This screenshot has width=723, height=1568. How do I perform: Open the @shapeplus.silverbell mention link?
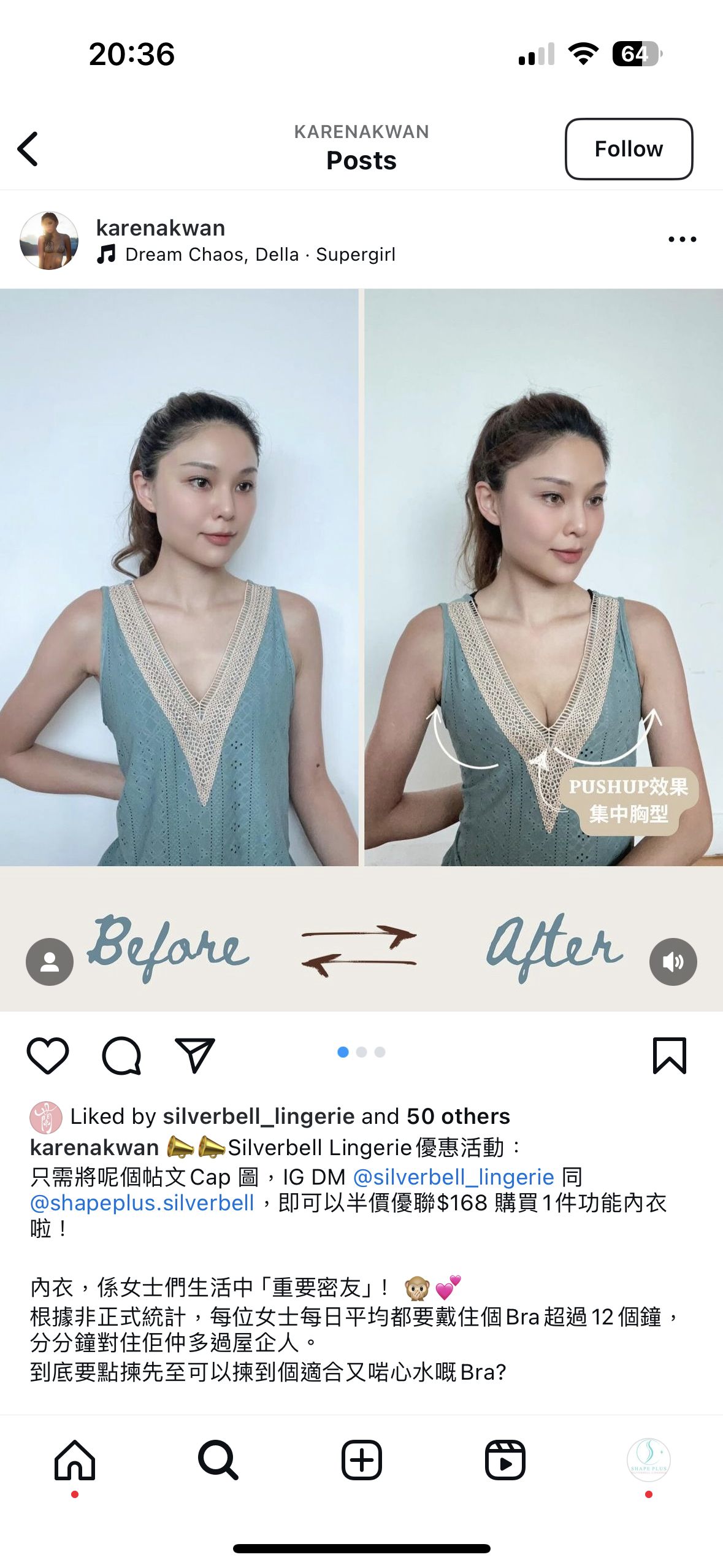(x=142, y=1203)
